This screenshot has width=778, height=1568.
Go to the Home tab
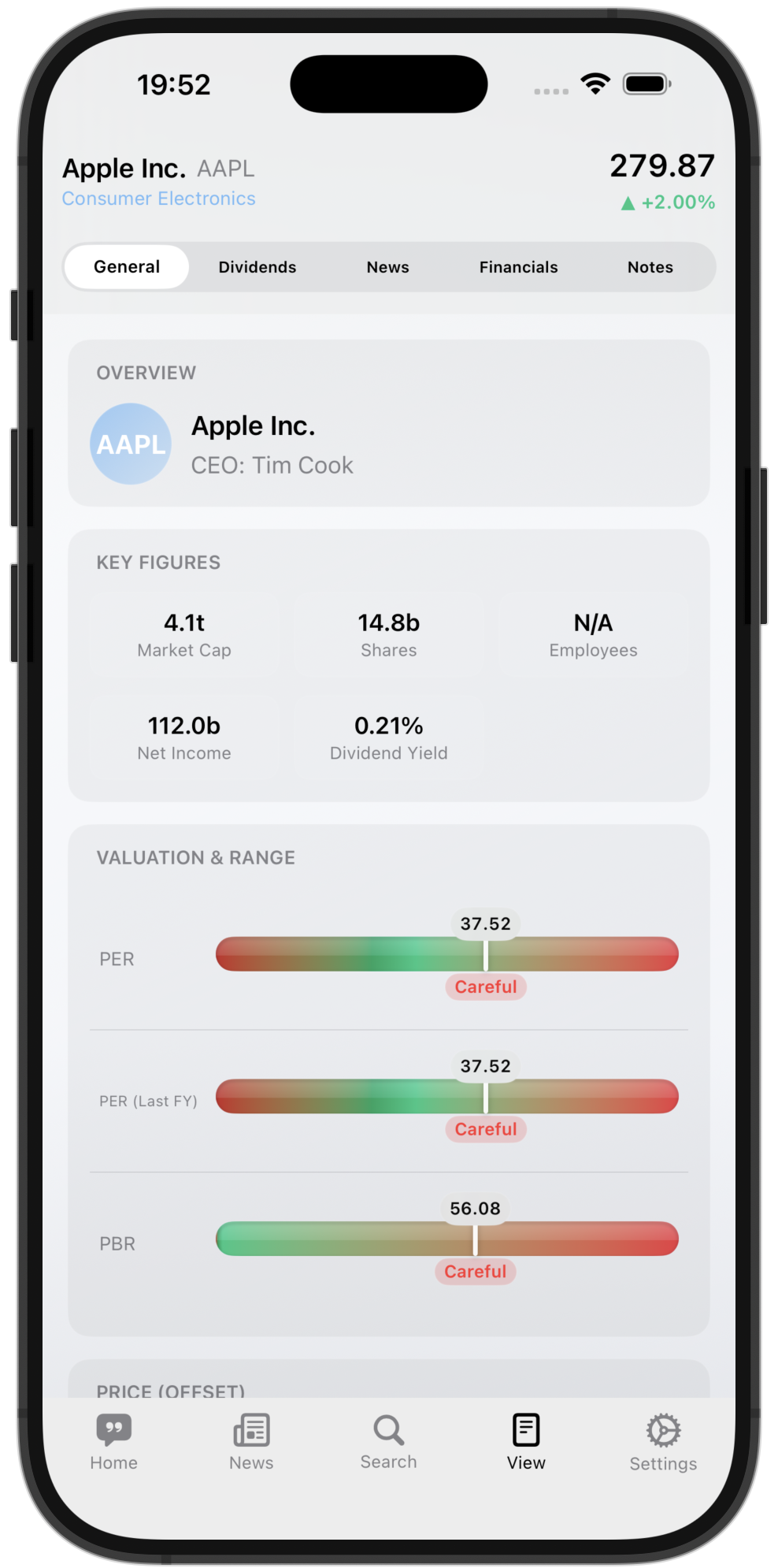(x=114, y=1442)
